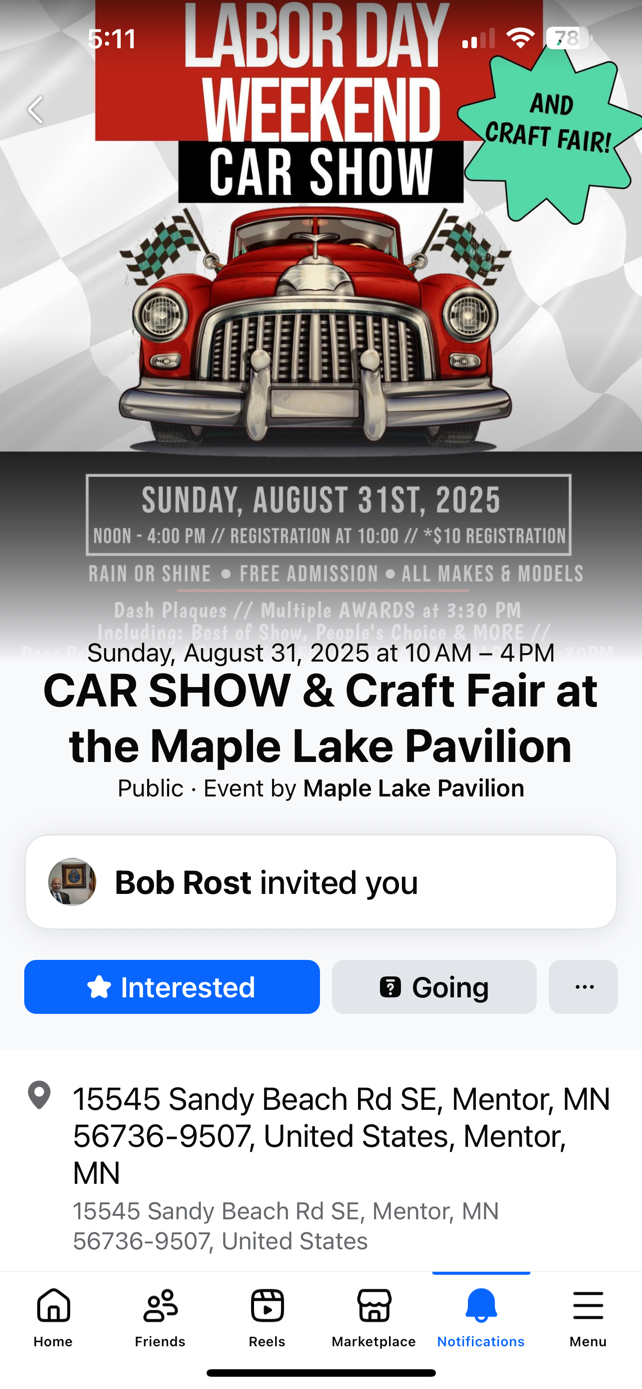This screenshot has height=1389, width=642.
Task: Select the Notifications tab
Action: [x=481, y=1317]
